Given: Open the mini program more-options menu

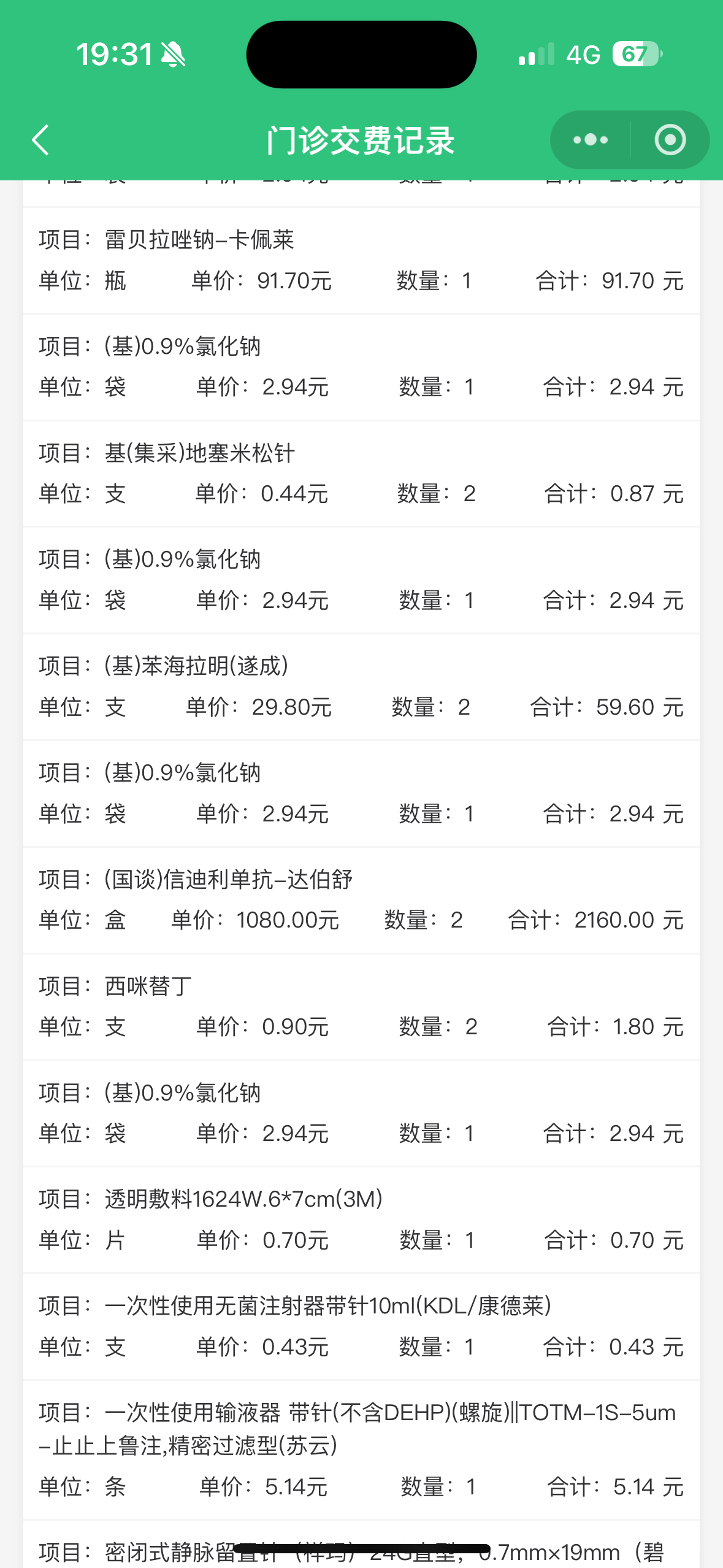Looking at the screenshot, I should (591, 140).
